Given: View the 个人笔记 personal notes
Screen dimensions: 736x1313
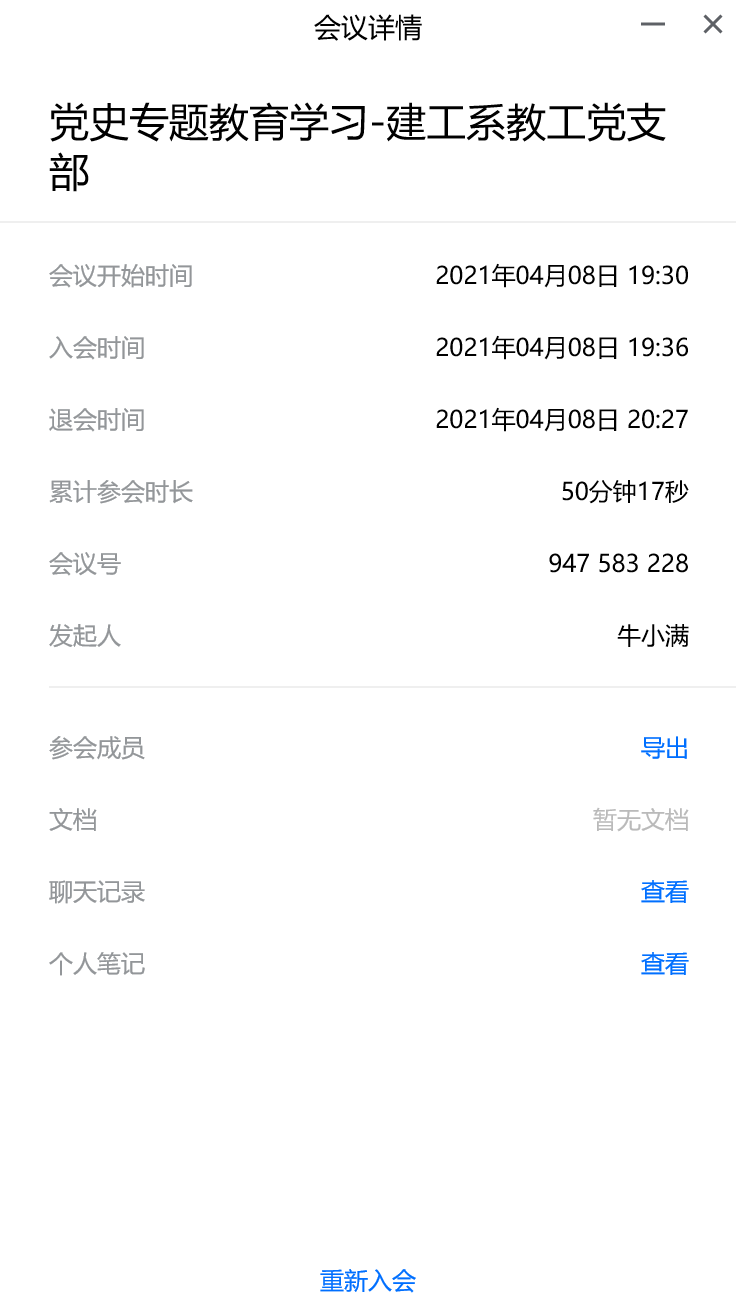Looking at the screenshot, I should [x=664, y=964].
